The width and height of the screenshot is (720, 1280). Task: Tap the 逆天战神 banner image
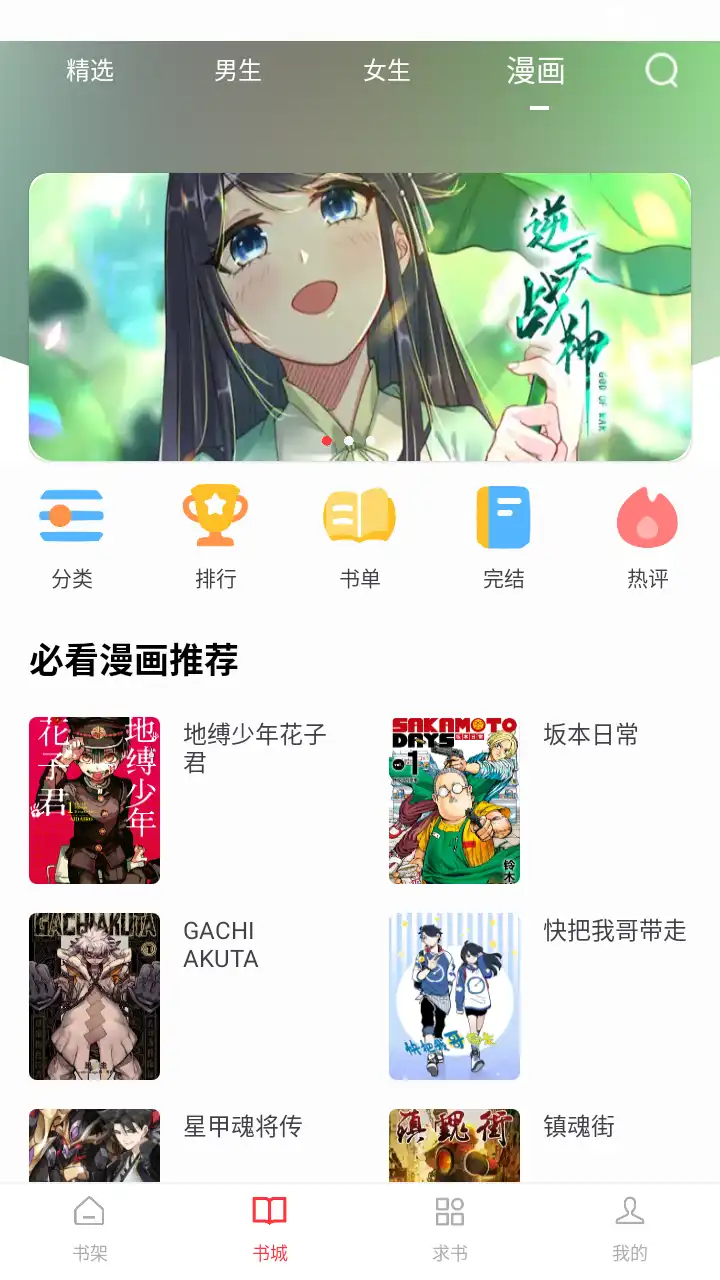click(360, 315)
